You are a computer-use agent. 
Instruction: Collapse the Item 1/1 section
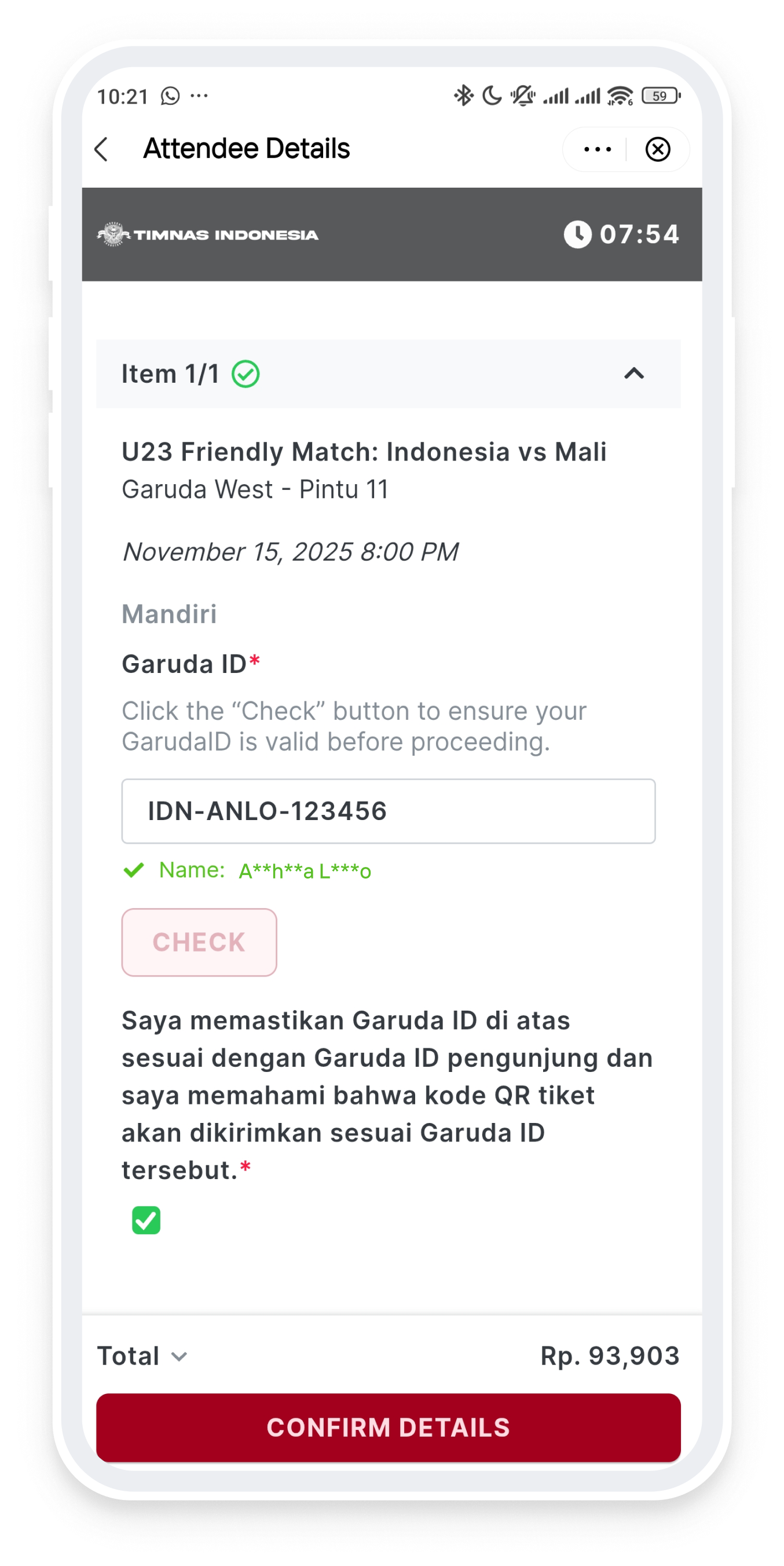coord(633,374)
